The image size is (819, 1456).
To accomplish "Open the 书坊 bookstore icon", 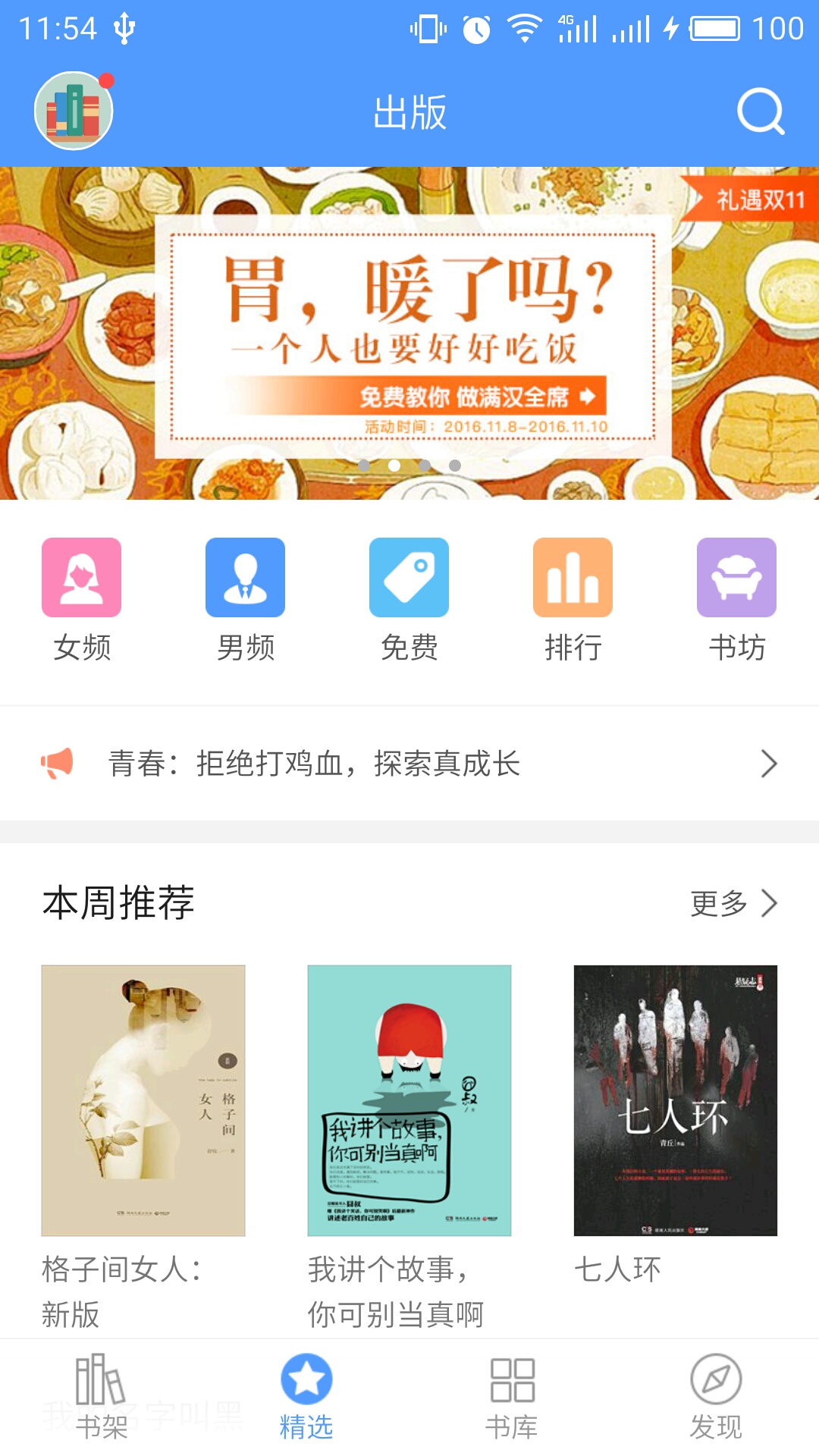I will [736, 577].
